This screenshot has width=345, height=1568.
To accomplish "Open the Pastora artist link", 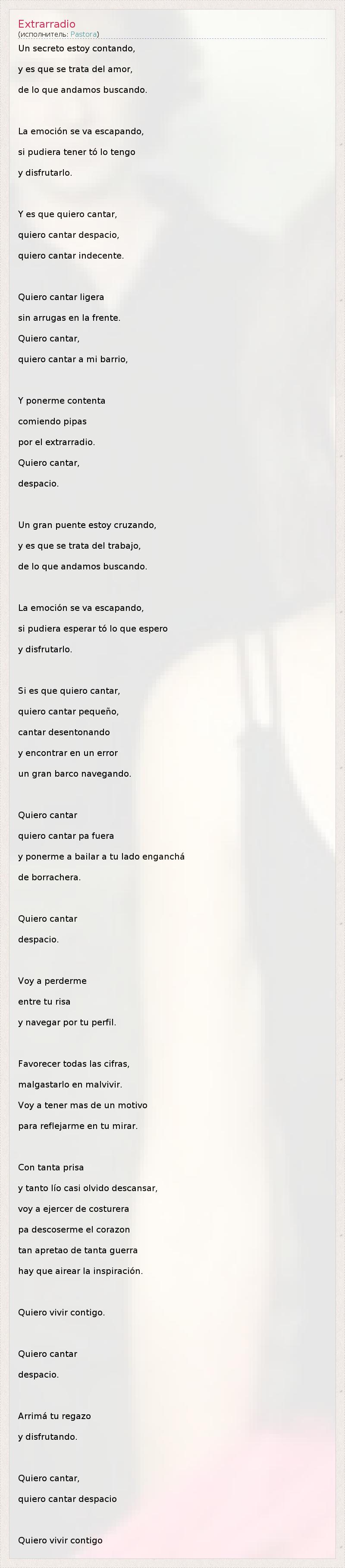I will click(x=83, y=34).
